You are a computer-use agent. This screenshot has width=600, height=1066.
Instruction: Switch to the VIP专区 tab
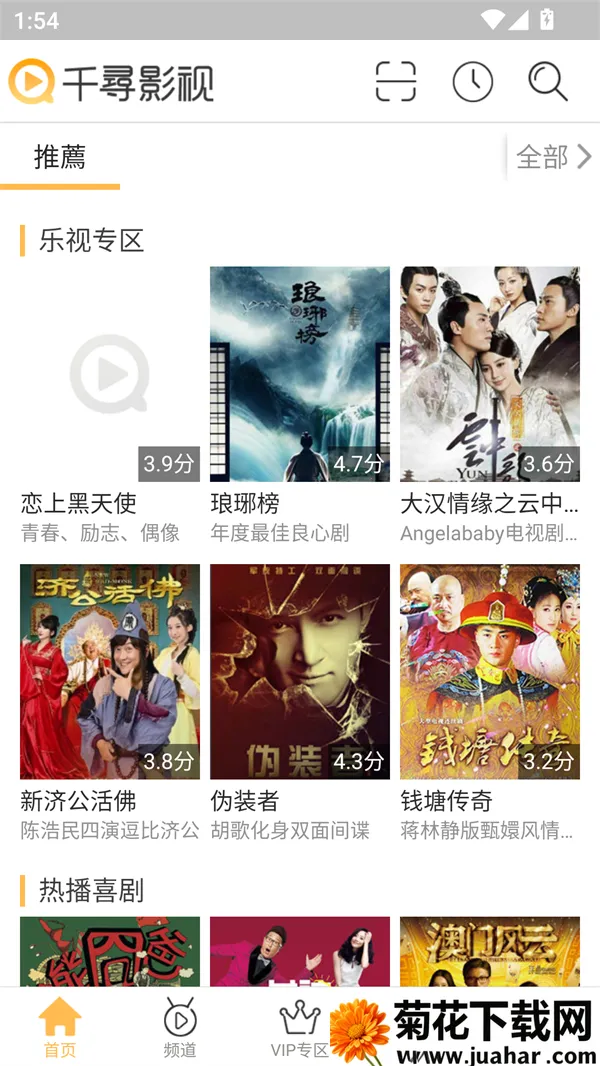pyautogui.click(x=299, y=1027)
